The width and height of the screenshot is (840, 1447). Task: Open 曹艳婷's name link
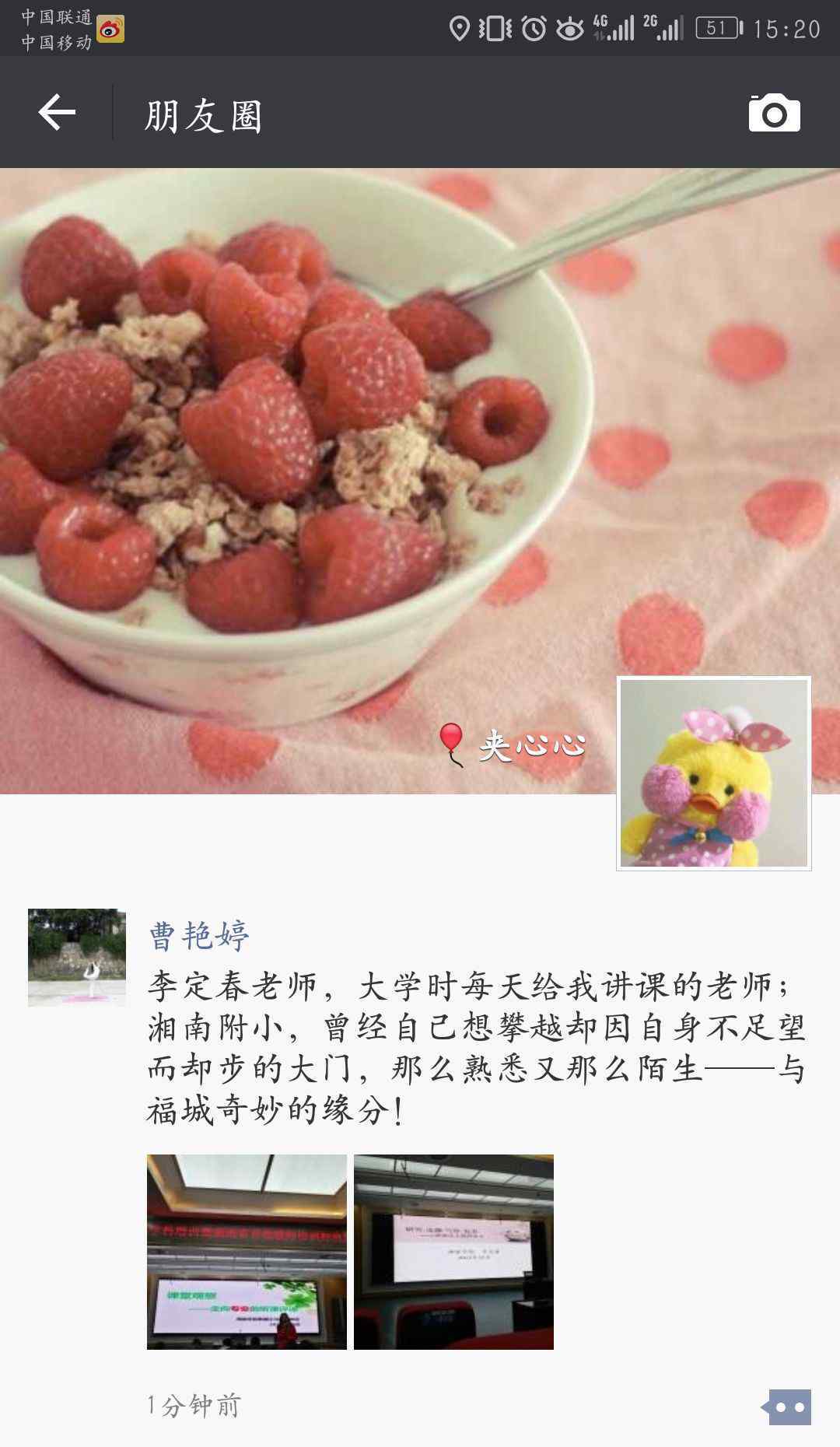[x=199, y=935]
